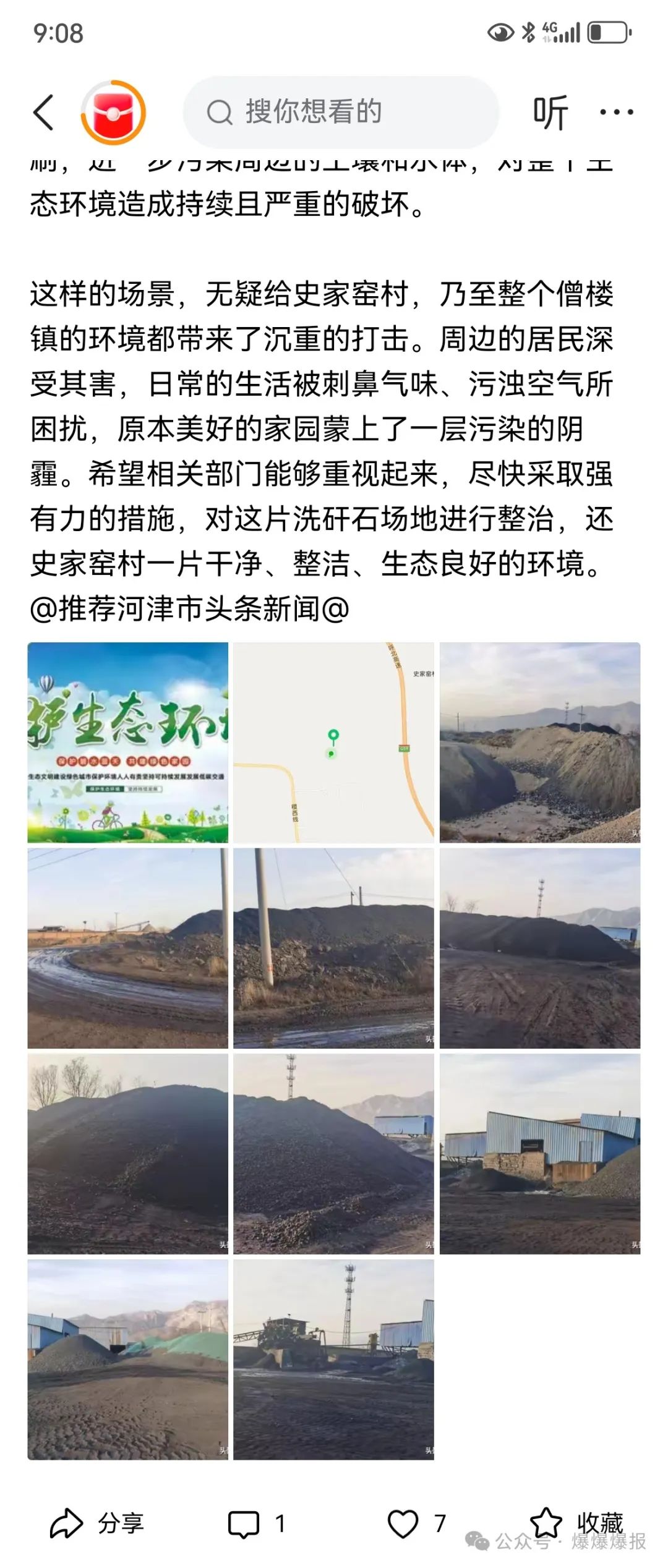This screenshot has width=668, height=1568.
Task: View the blue factory building photo
Action: [539, 1154]
